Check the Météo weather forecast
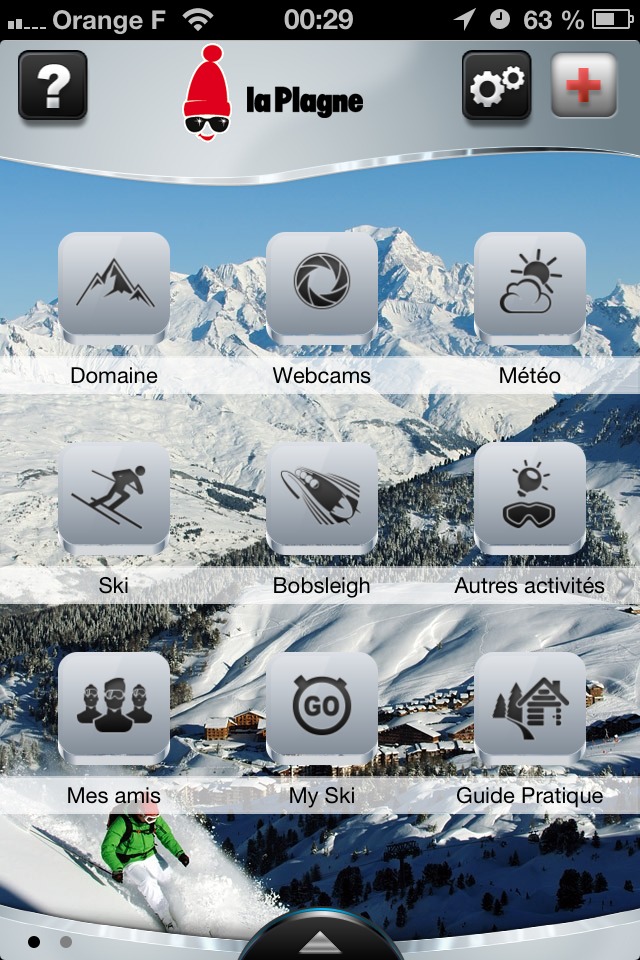The width and height of the screenshot is (640, 960). 530,289
